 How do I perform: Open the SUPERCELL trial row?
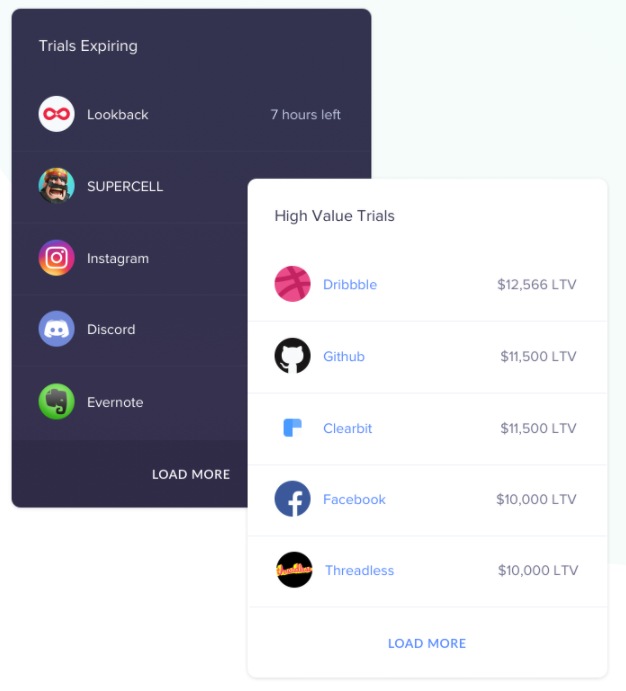coord(124,187)
